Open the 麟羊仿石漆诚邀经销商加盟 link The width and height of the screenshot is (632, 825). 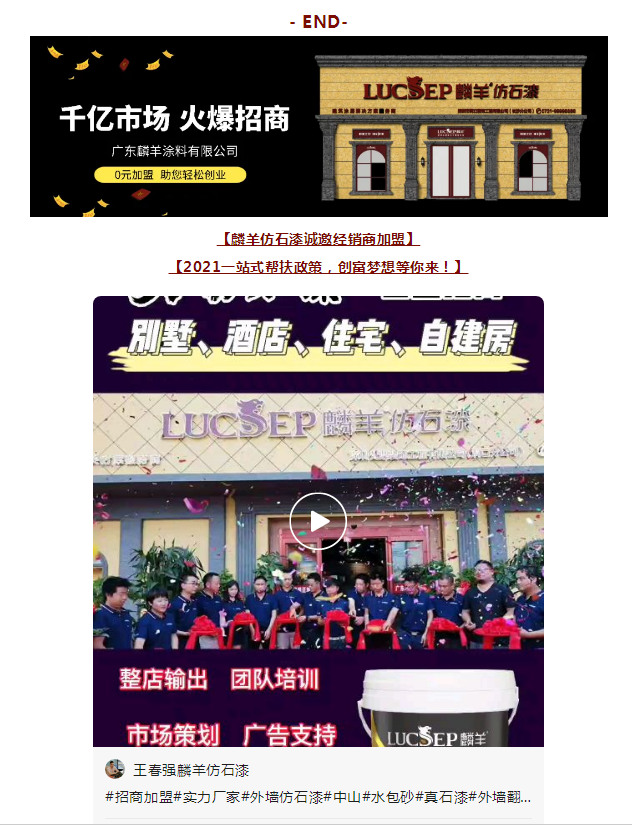[x=318, y=239]
